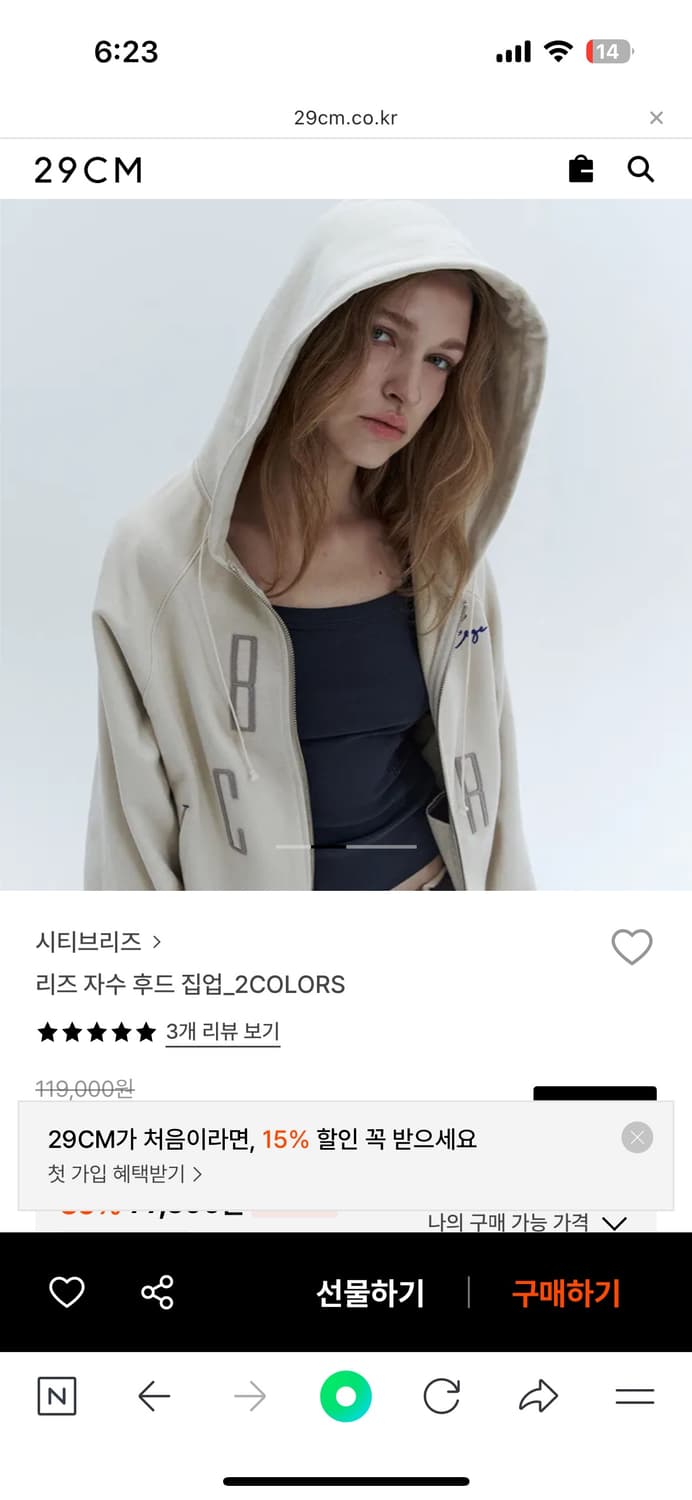Like the product with the outlined heart beside the title
692x1500 pixels.
click(x=631, y=946)
